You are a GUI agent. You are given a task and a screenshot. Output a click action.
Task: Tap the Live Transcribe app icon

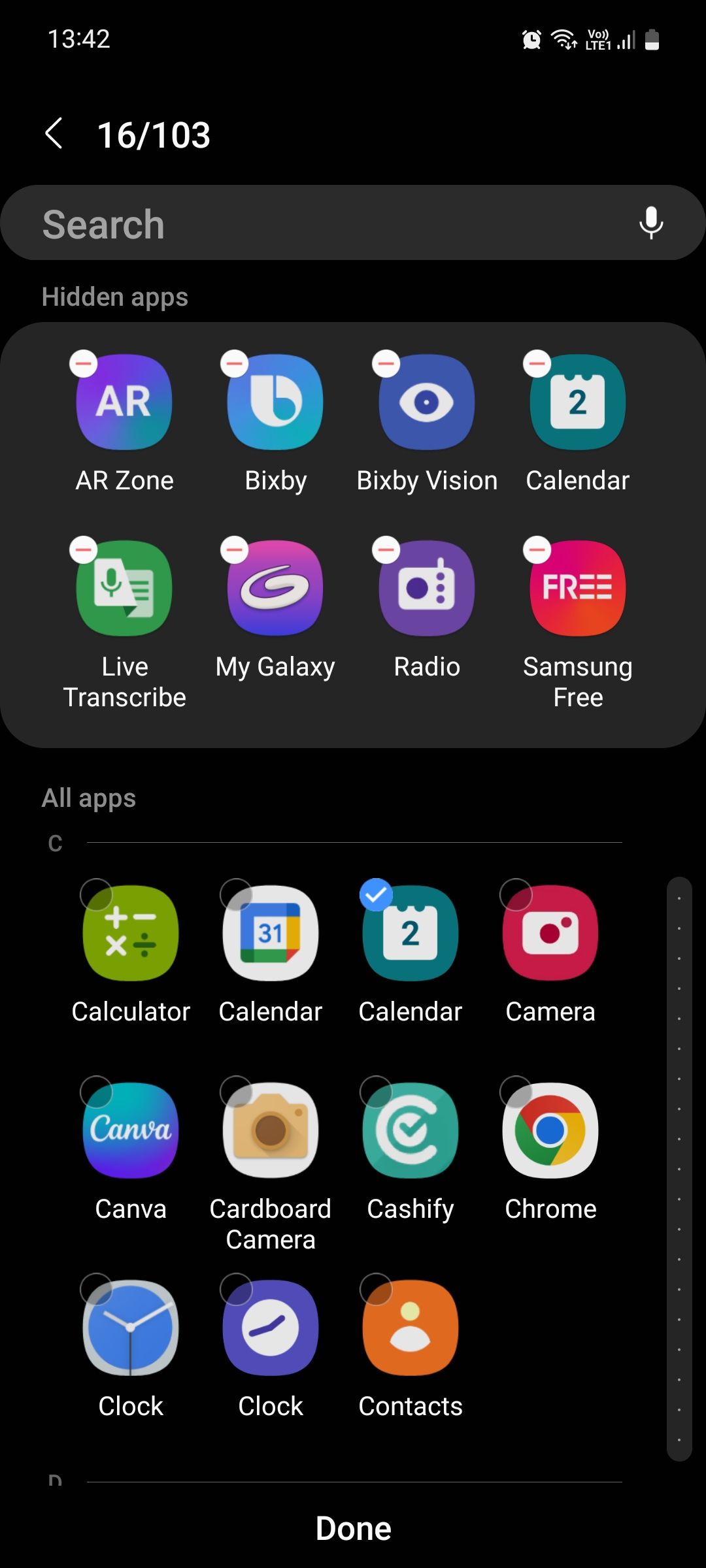124,587
